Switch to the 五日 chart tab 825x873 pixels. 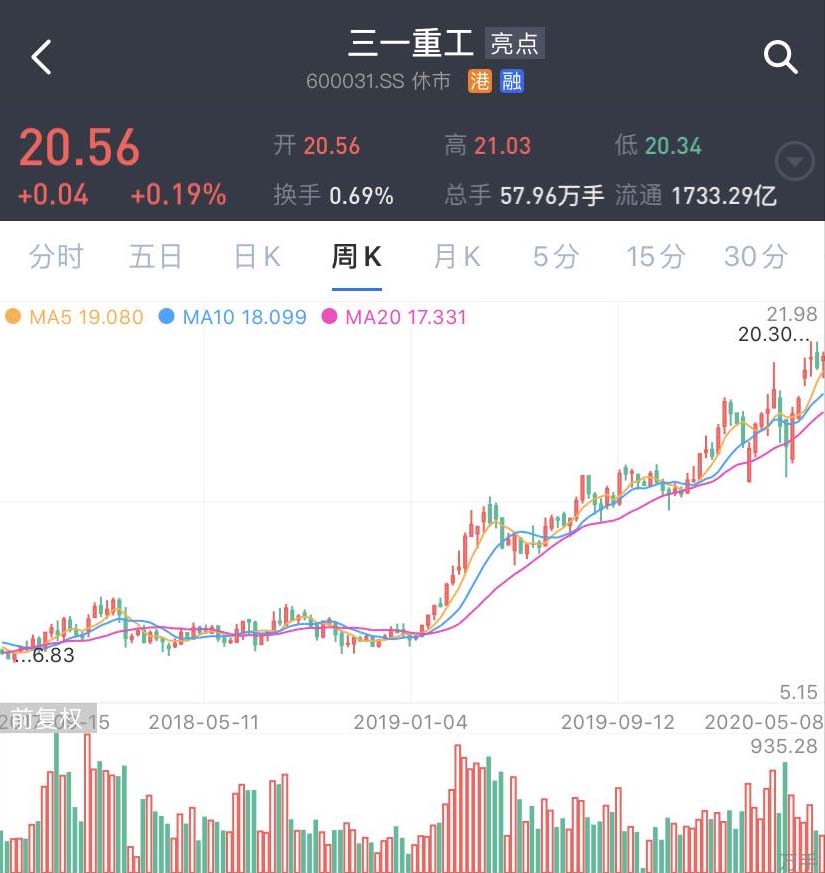(x=155, y=257)
